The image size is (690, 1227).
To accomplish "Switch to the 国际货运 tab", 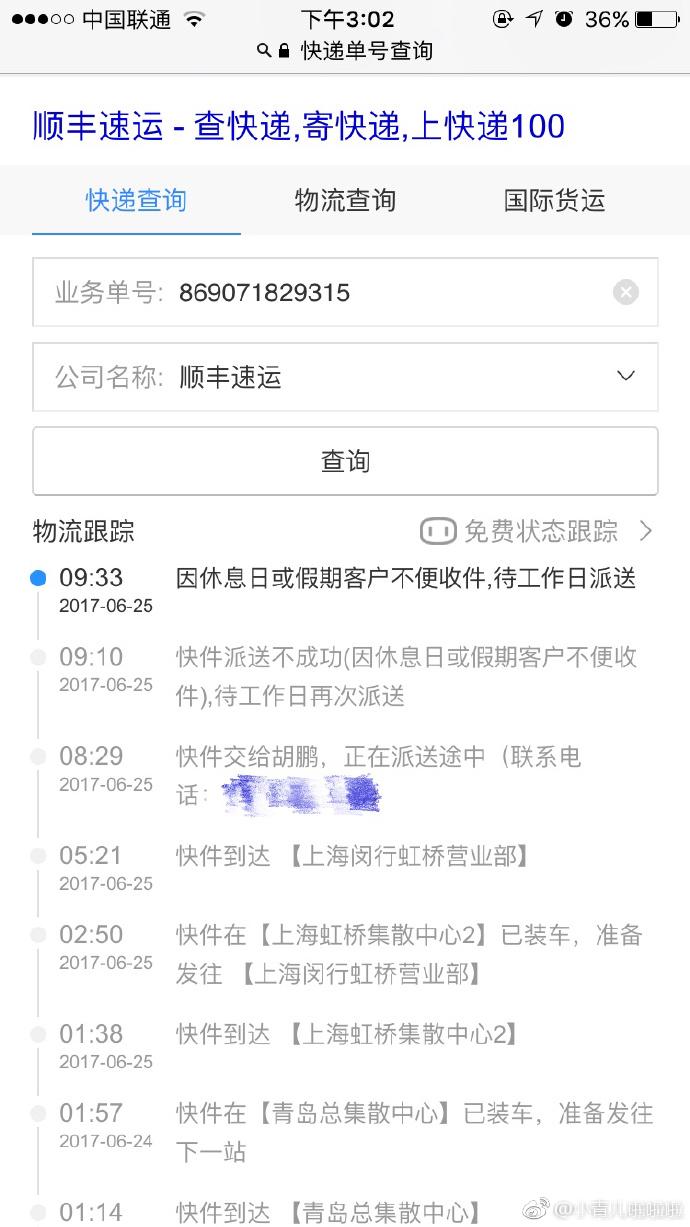I will (x=554, y=200).
